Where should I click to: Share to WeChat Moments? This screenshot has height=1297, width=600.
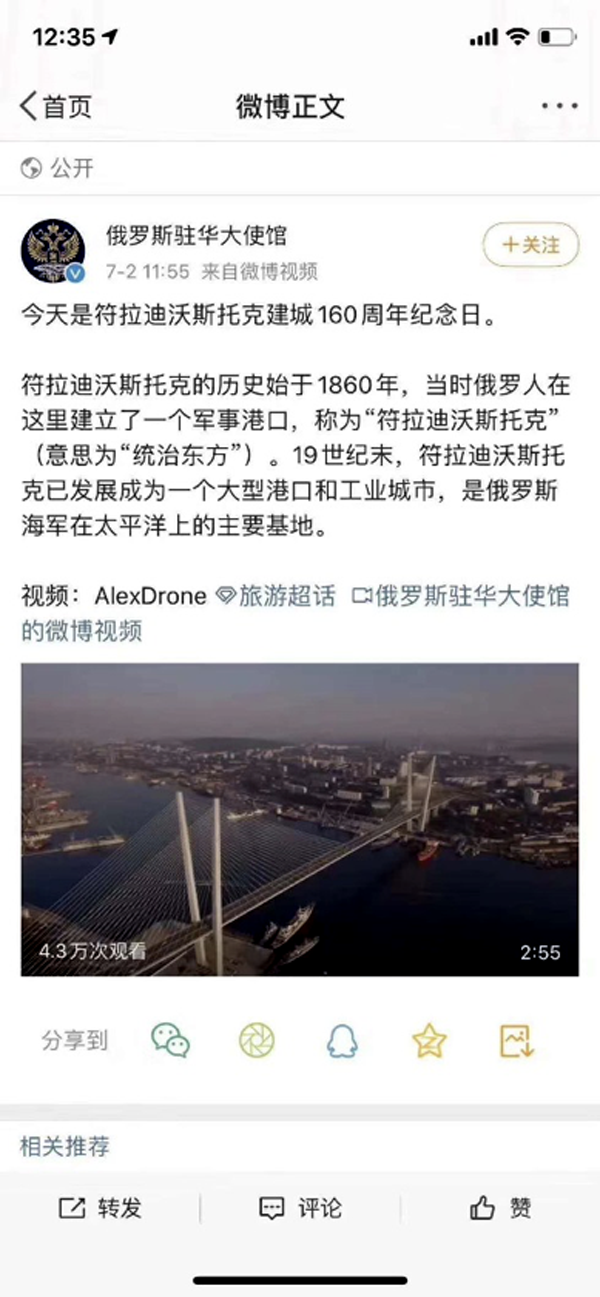pyautogui.click(x=257, y=1040)
